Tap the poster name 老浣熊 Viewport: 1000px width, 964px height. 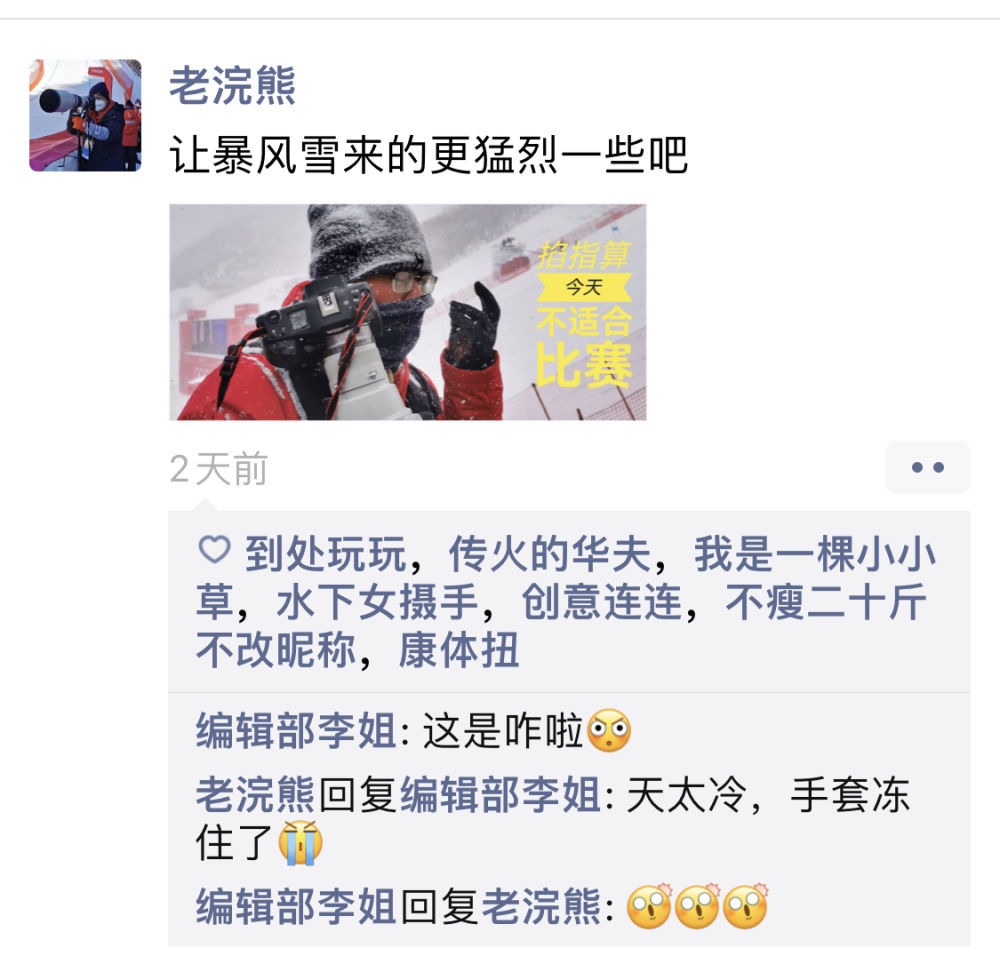click(x=232, y=87)
